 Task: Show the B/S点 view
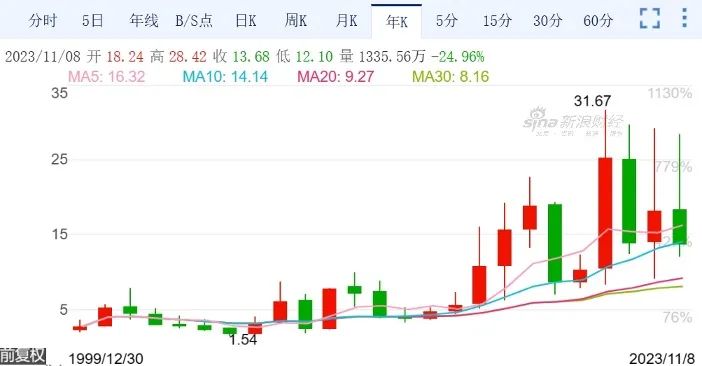coord(194,21)
